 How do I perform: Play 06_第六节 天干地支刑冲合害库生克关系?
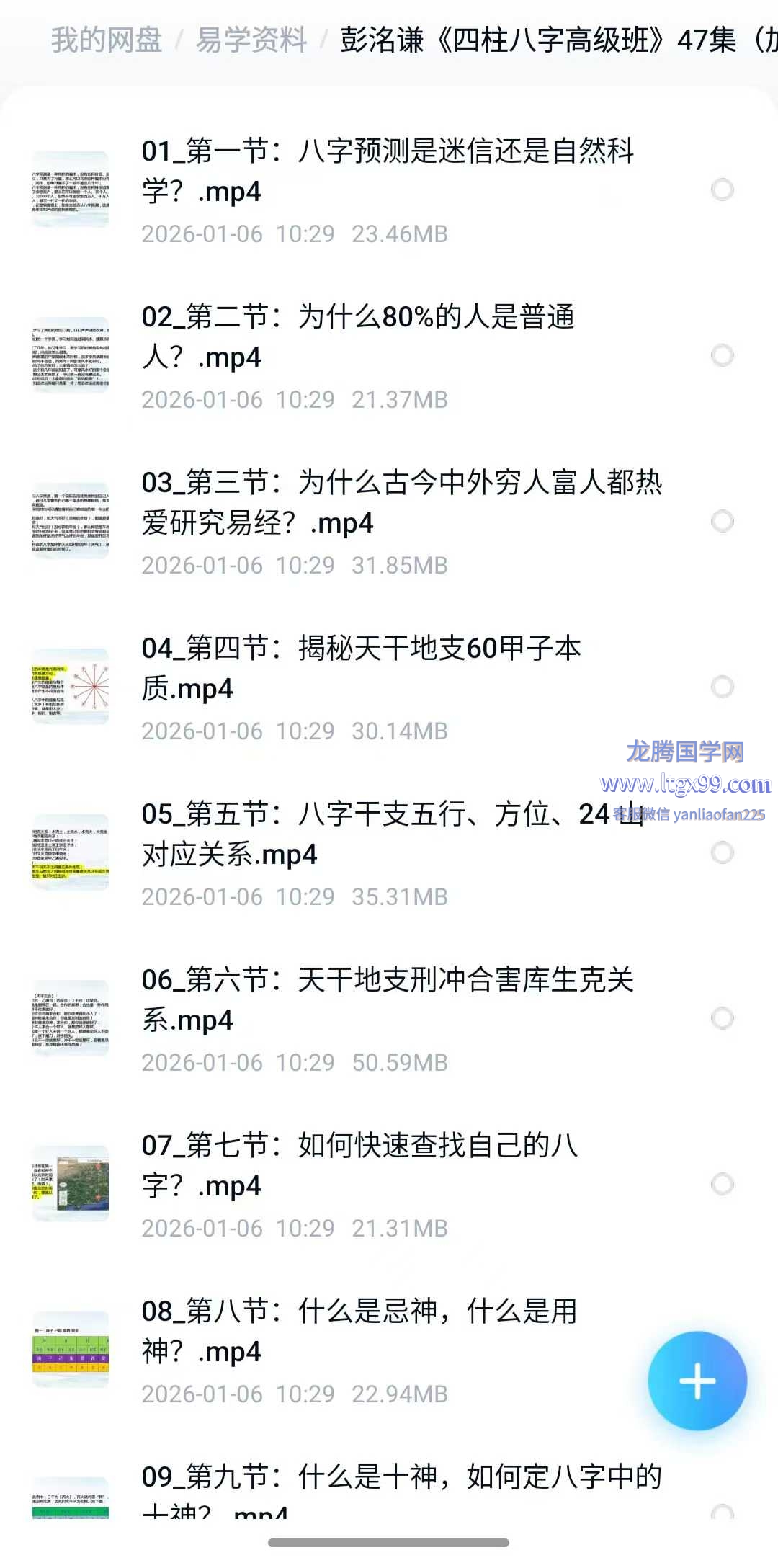[x=388, y=1000]
